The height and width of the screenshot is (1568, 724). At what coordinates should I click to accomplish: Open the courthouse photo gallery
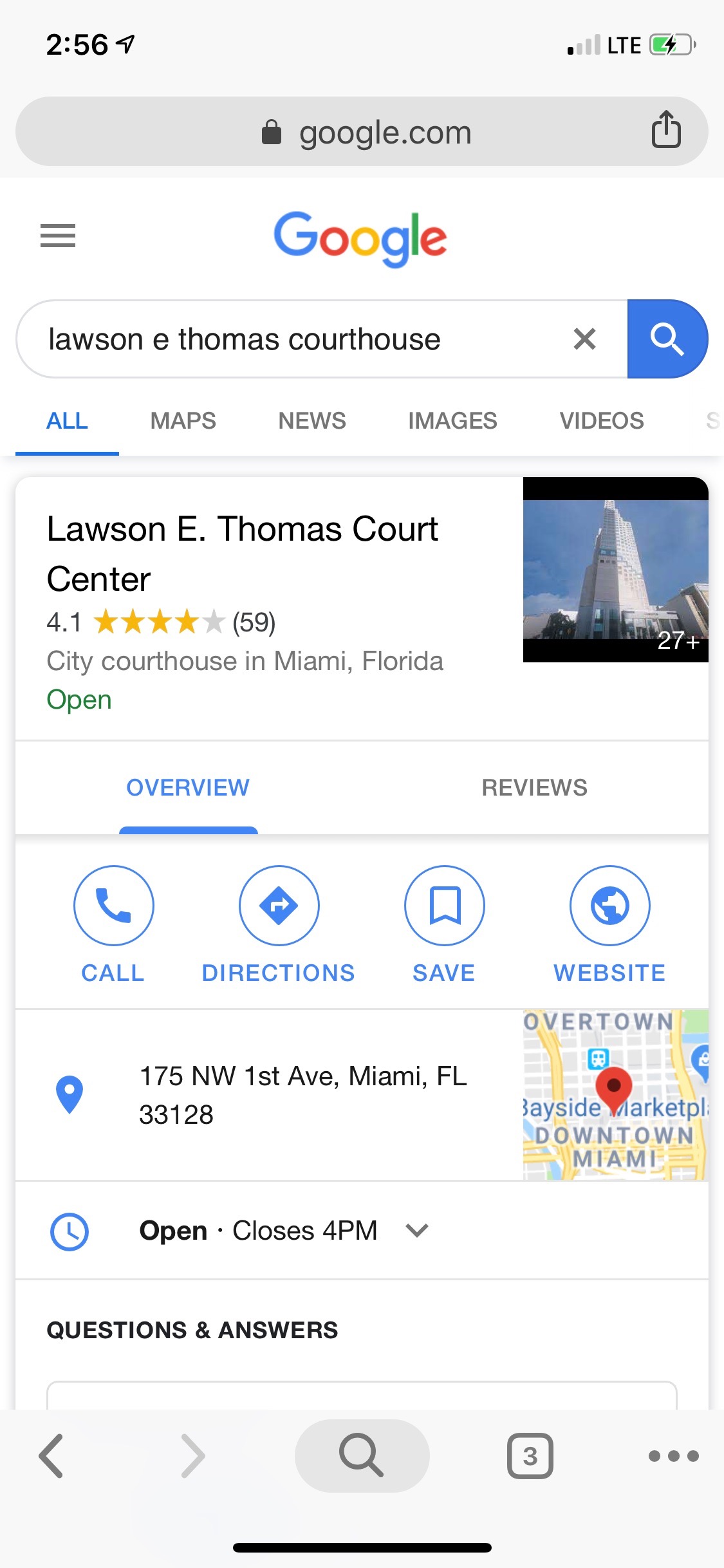click(616, 570)
